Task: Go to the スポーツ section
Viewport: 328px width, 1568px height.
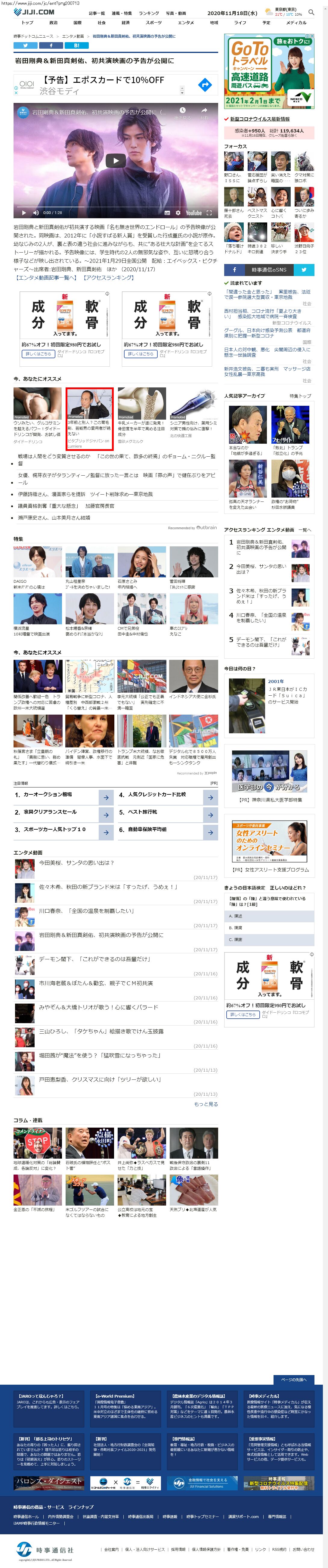Action: pos(153,23)
